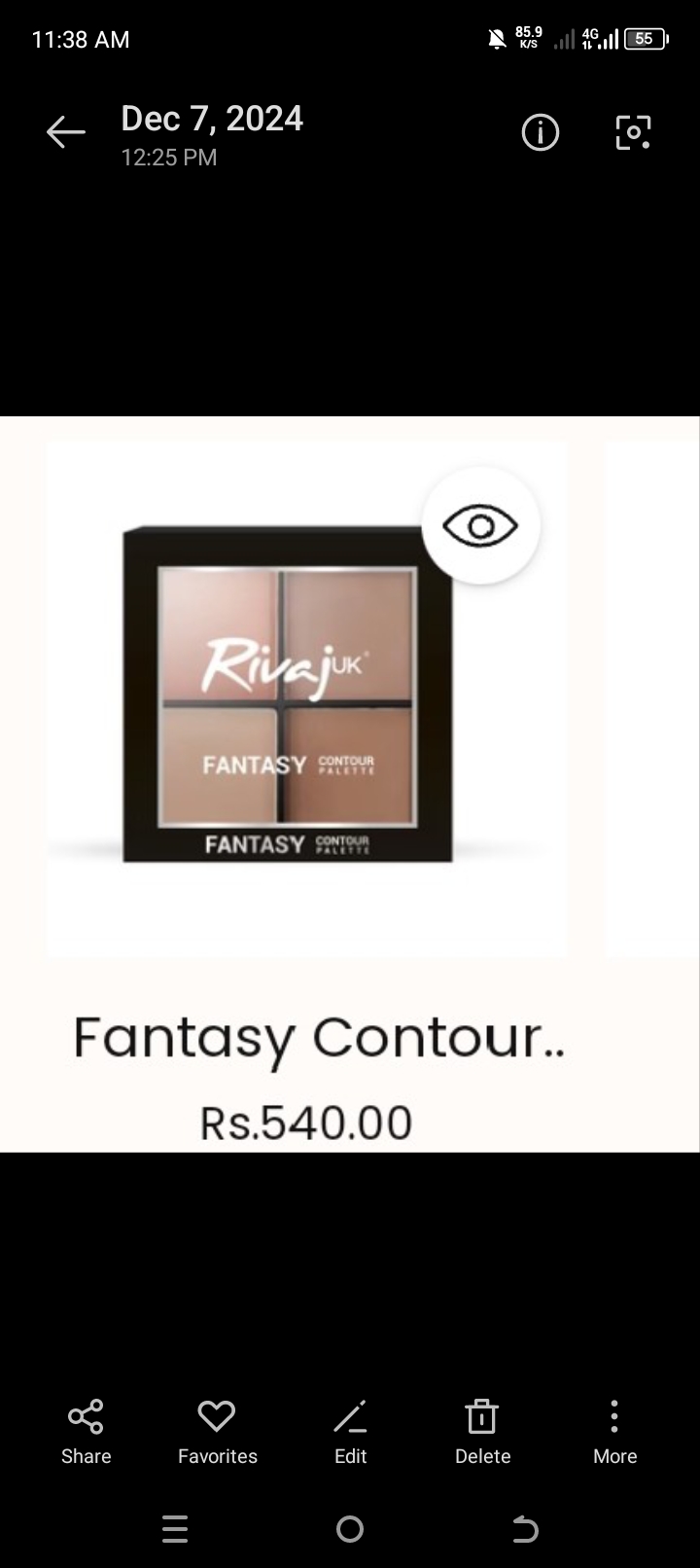The width and height of the screenshot is (700, 1568).
Task: Add this photo to Favorites
Action: pyautogui.click(x=217, y=1432)
